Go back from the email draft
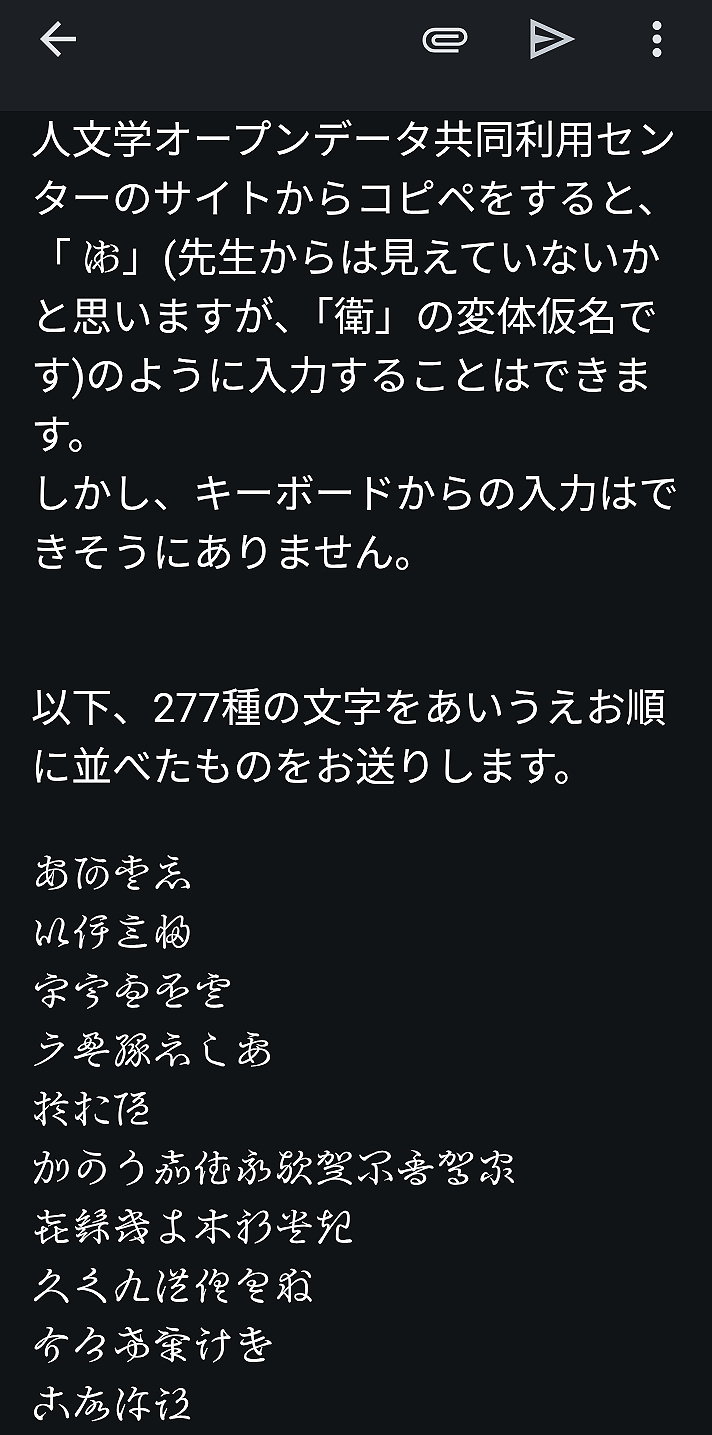712x1435 pixels. [x=58, y=40]
